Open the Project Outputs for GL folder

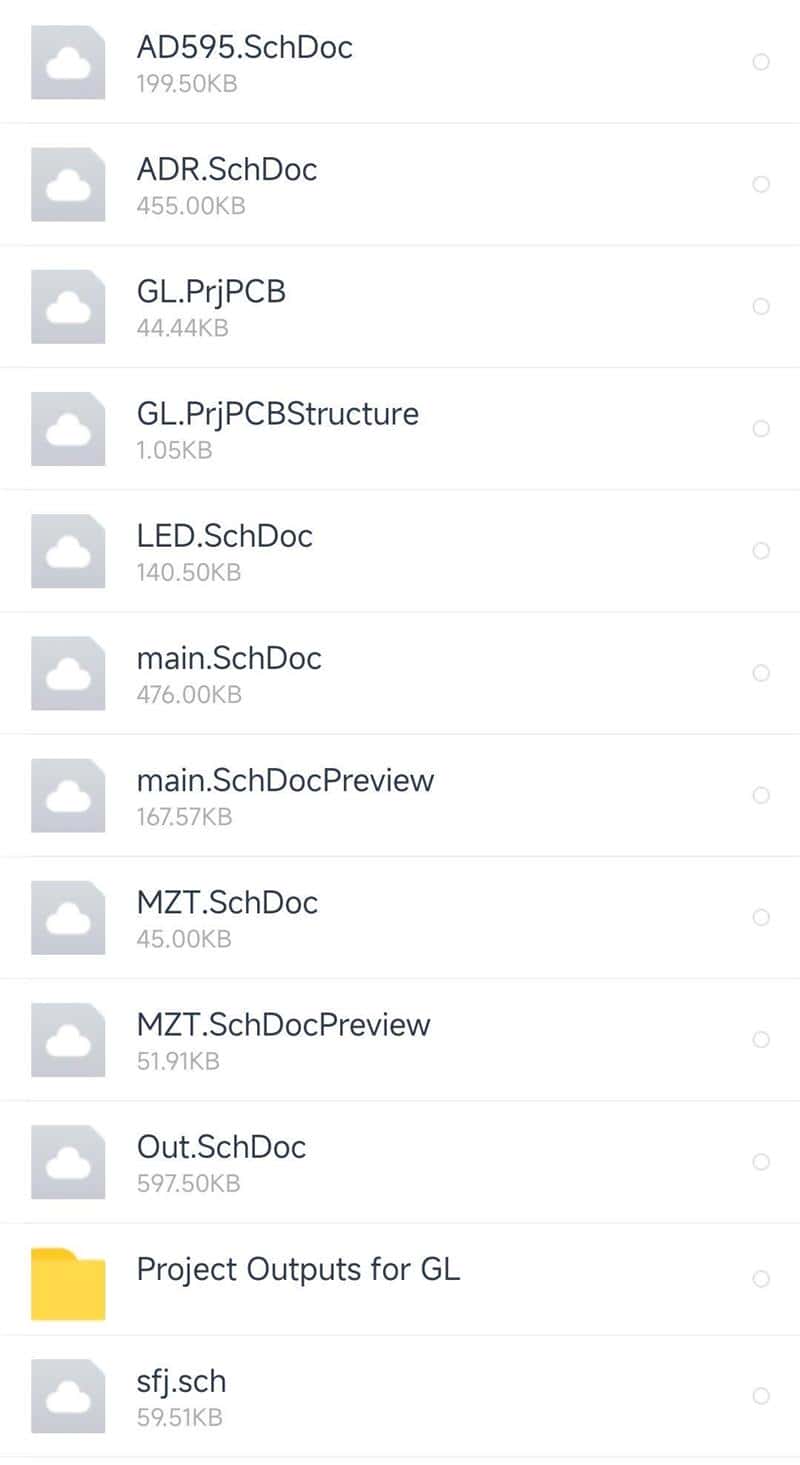(x=298, y=1270)
